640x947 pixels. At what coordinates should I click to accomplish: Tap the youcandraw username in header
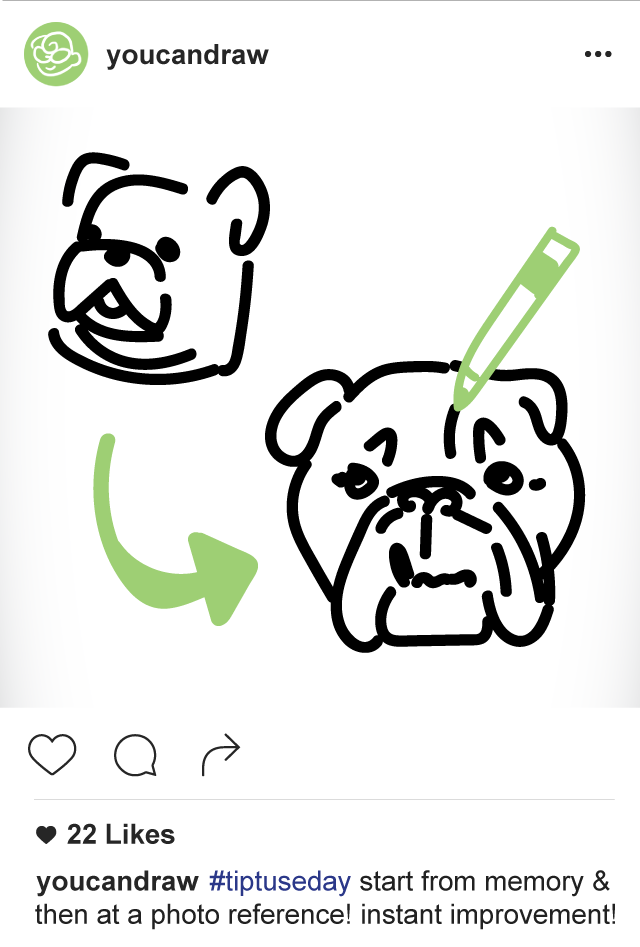point(187,55)
